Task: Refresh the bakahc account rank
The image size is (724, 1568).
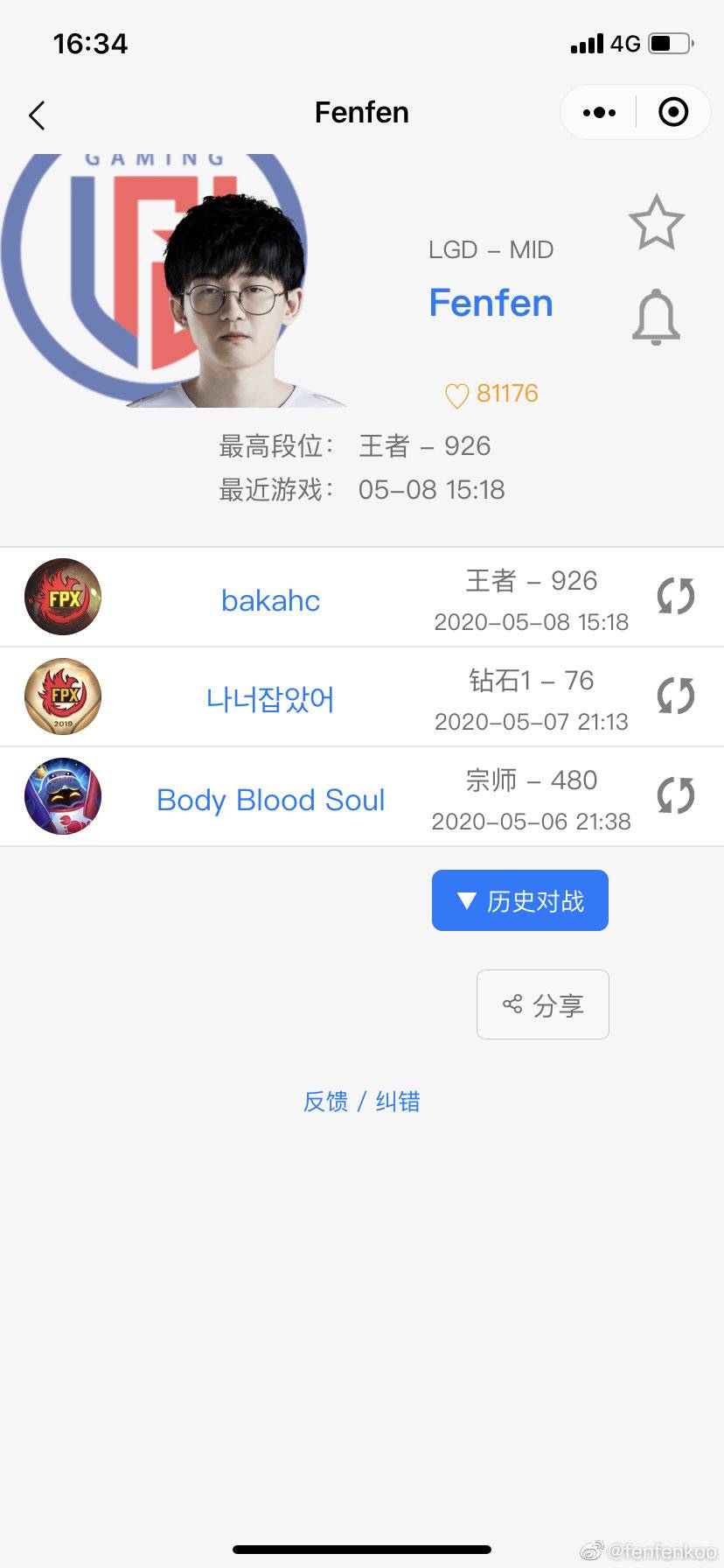Action: [x=675, y=597]
